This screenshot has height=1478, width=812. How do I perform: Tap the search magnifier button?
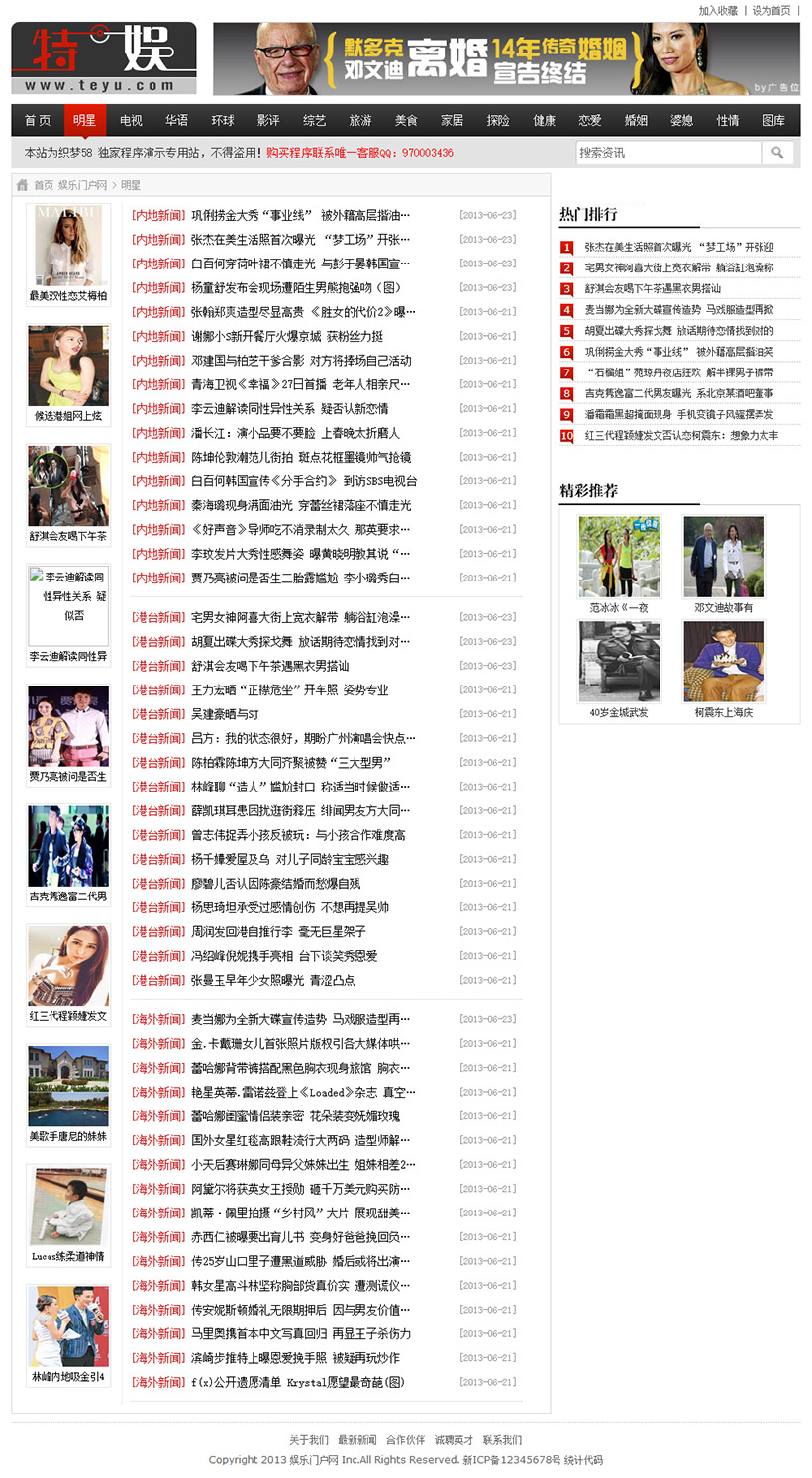coord(777,153)
